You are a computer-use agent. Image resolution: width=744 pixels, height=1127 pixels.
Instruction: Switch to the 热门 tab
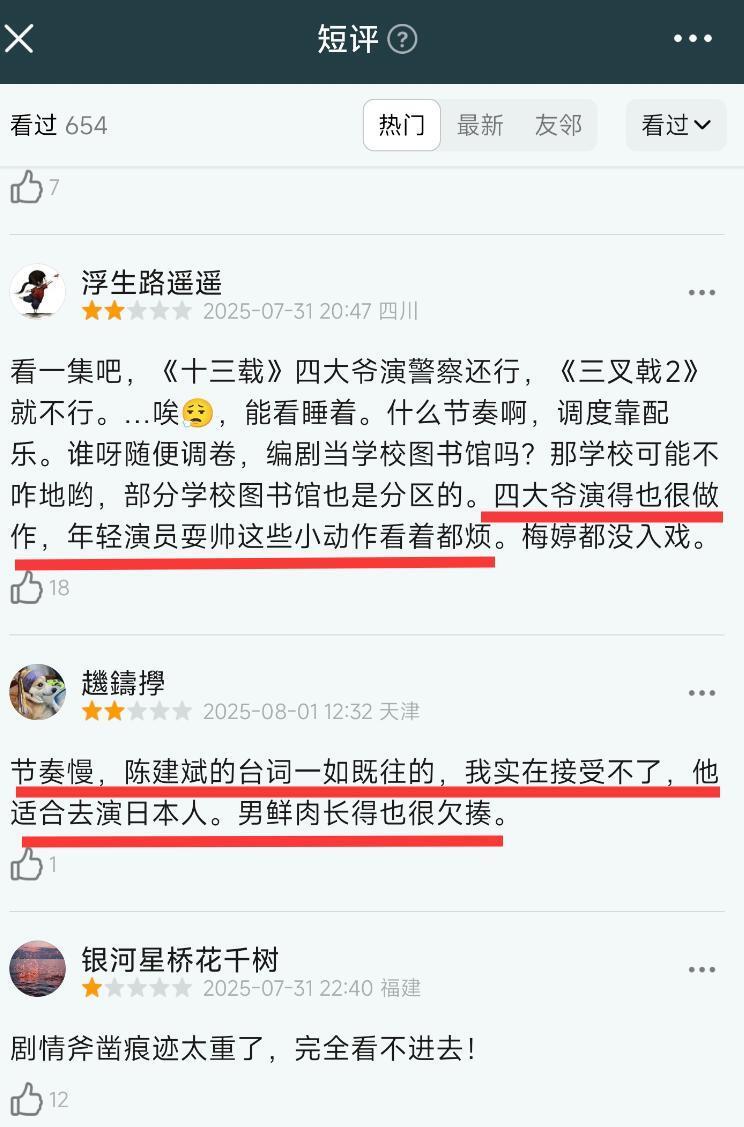coord(401,125)
